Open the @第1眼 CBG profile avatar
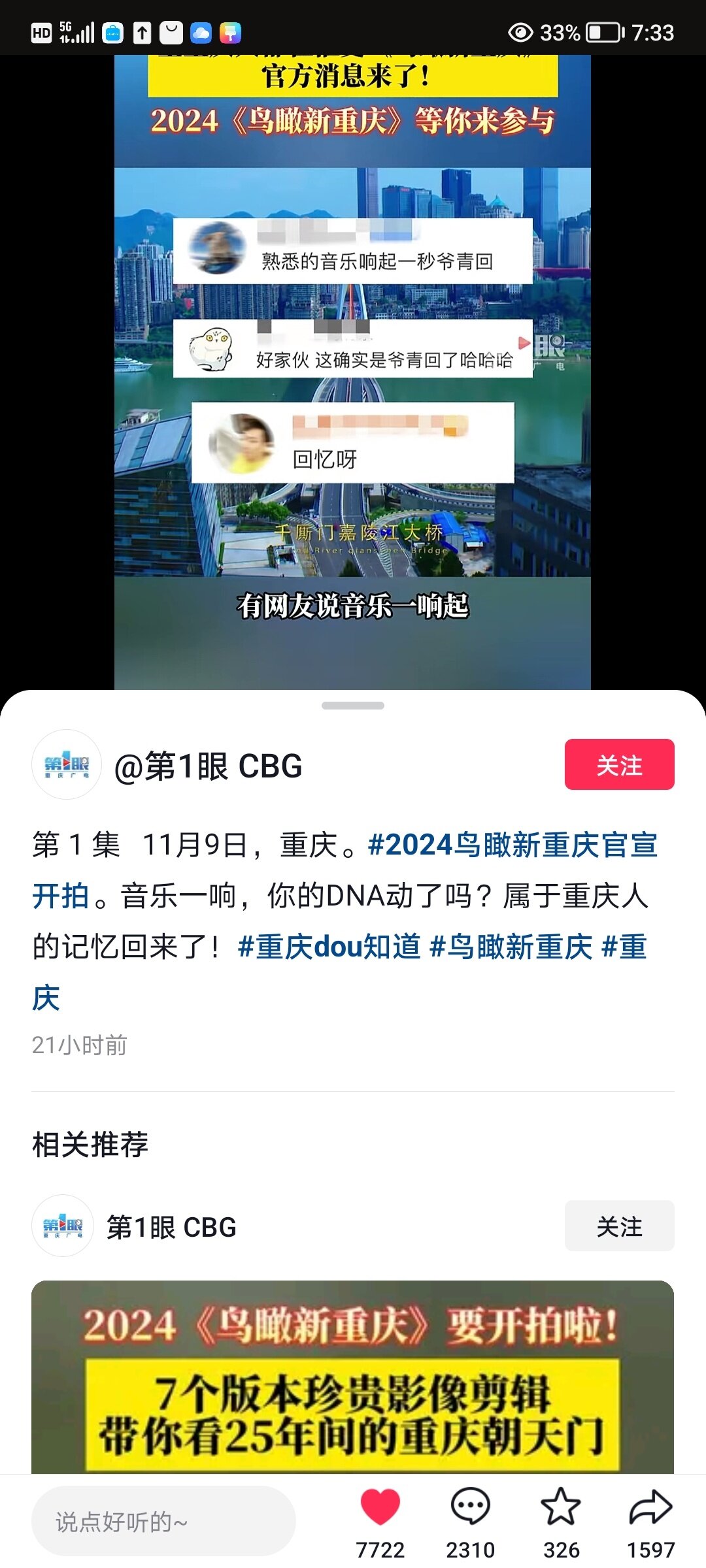 point(67,764)
